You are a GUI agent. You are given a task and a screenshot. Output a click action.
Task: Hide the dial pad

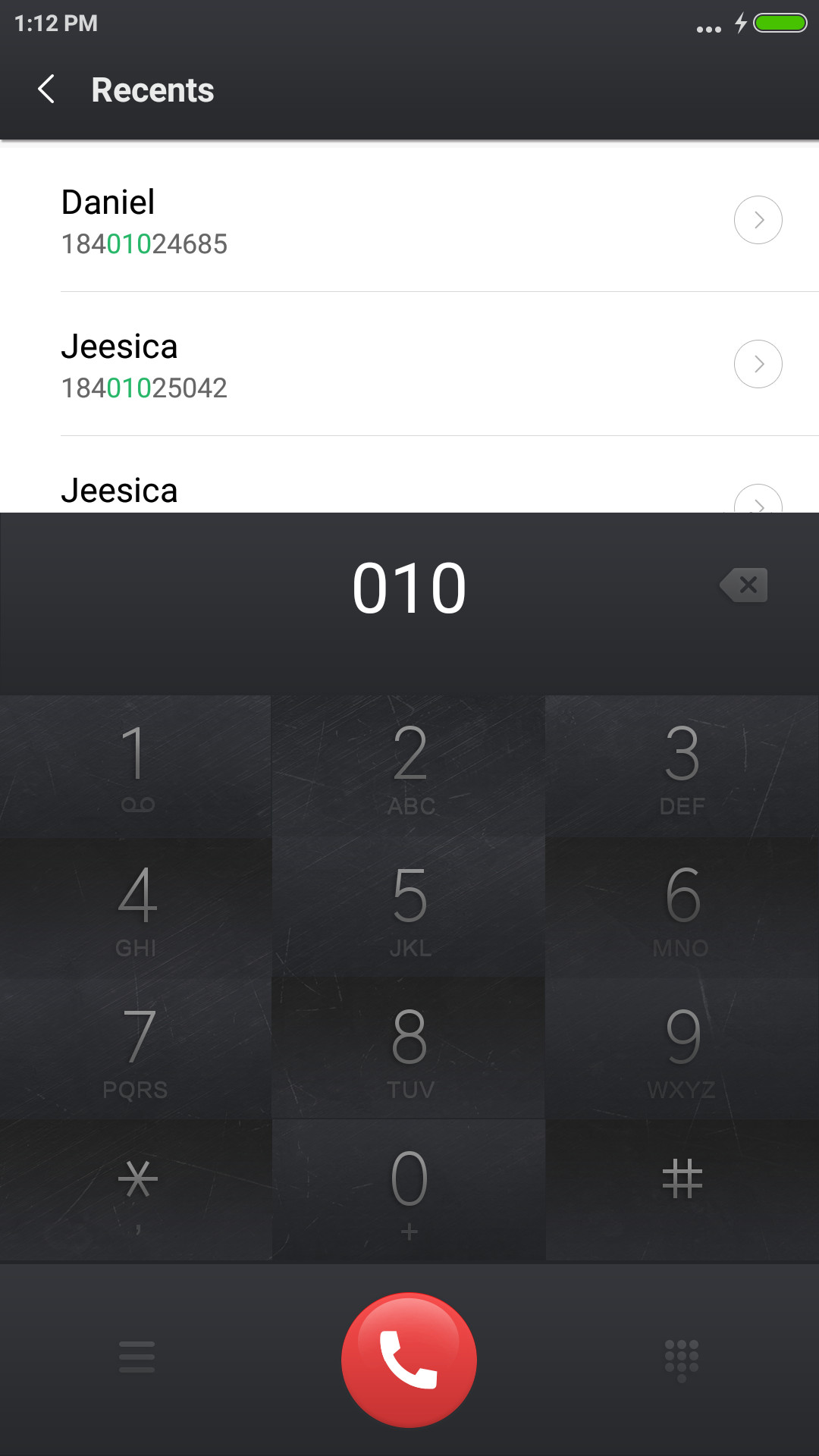point(682,1360)
